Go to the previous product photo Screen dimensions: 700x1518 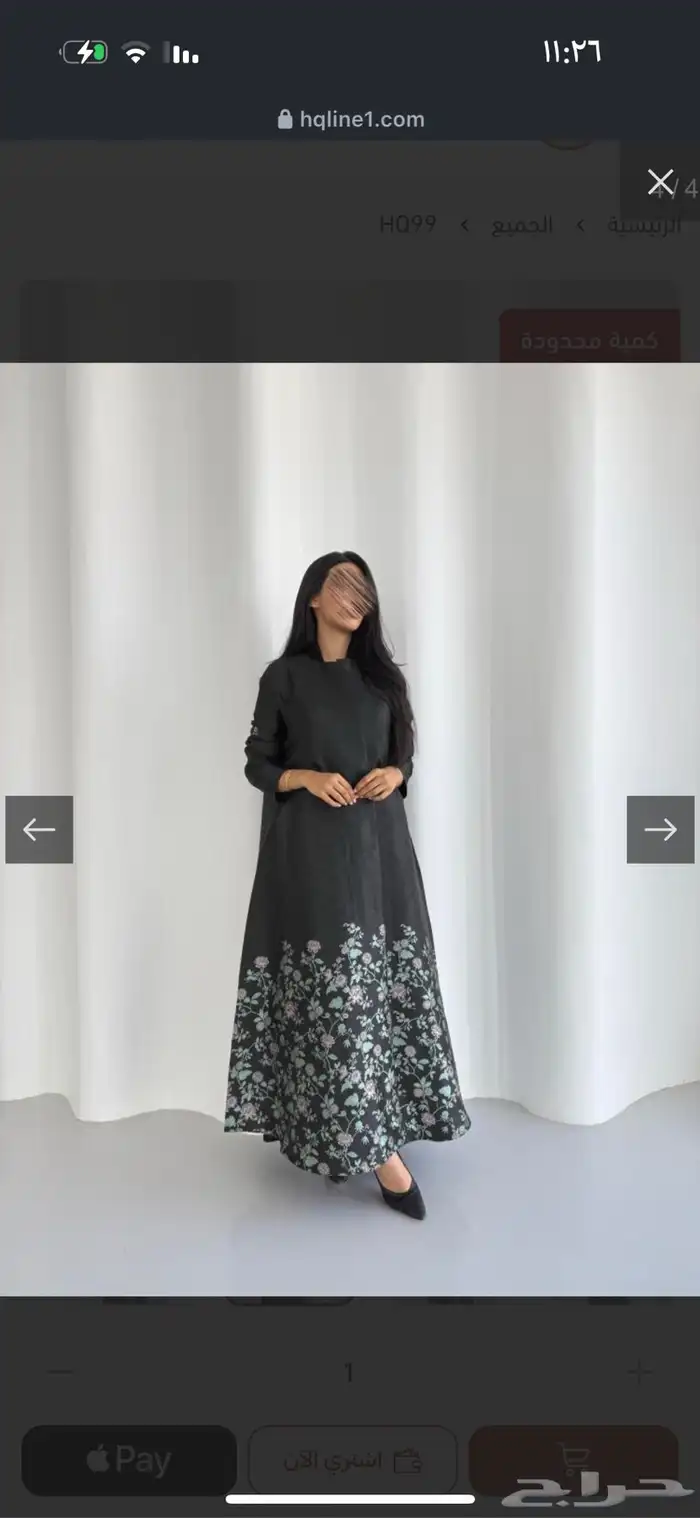pyautogui.click(x=39, y=829)
